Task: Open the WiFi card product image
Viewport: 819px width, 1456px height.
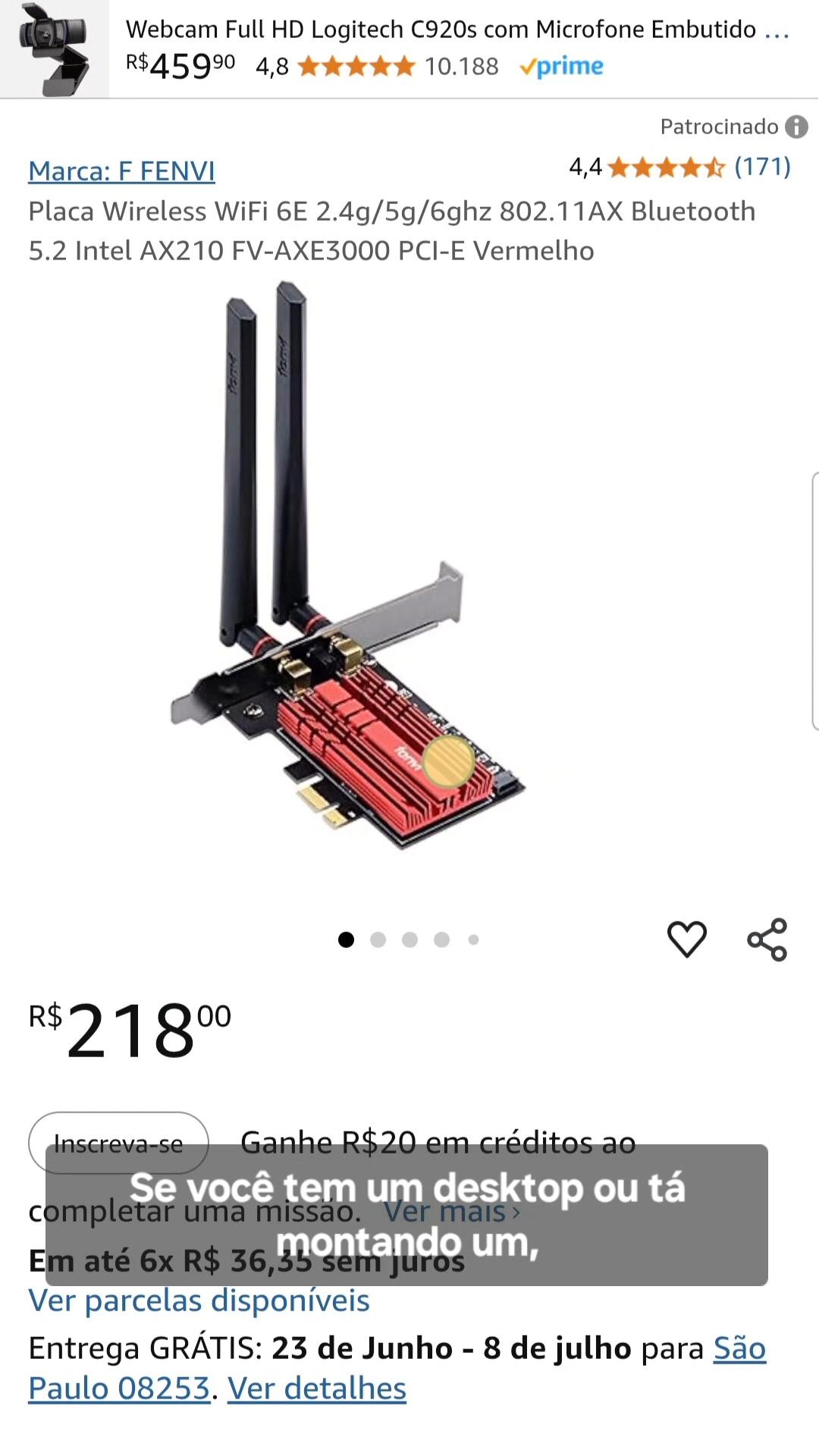Action: pos(349,565)
